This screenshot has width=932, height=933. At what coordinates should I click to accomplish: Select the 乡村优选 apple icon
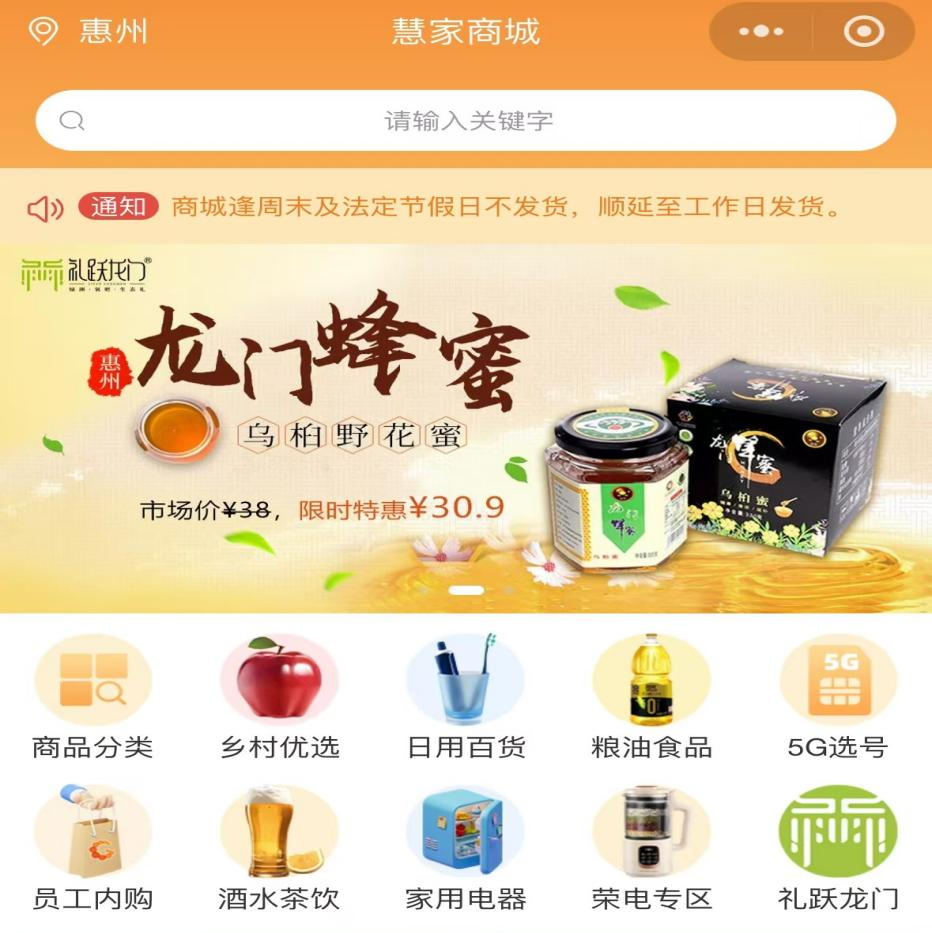[280, 684]
